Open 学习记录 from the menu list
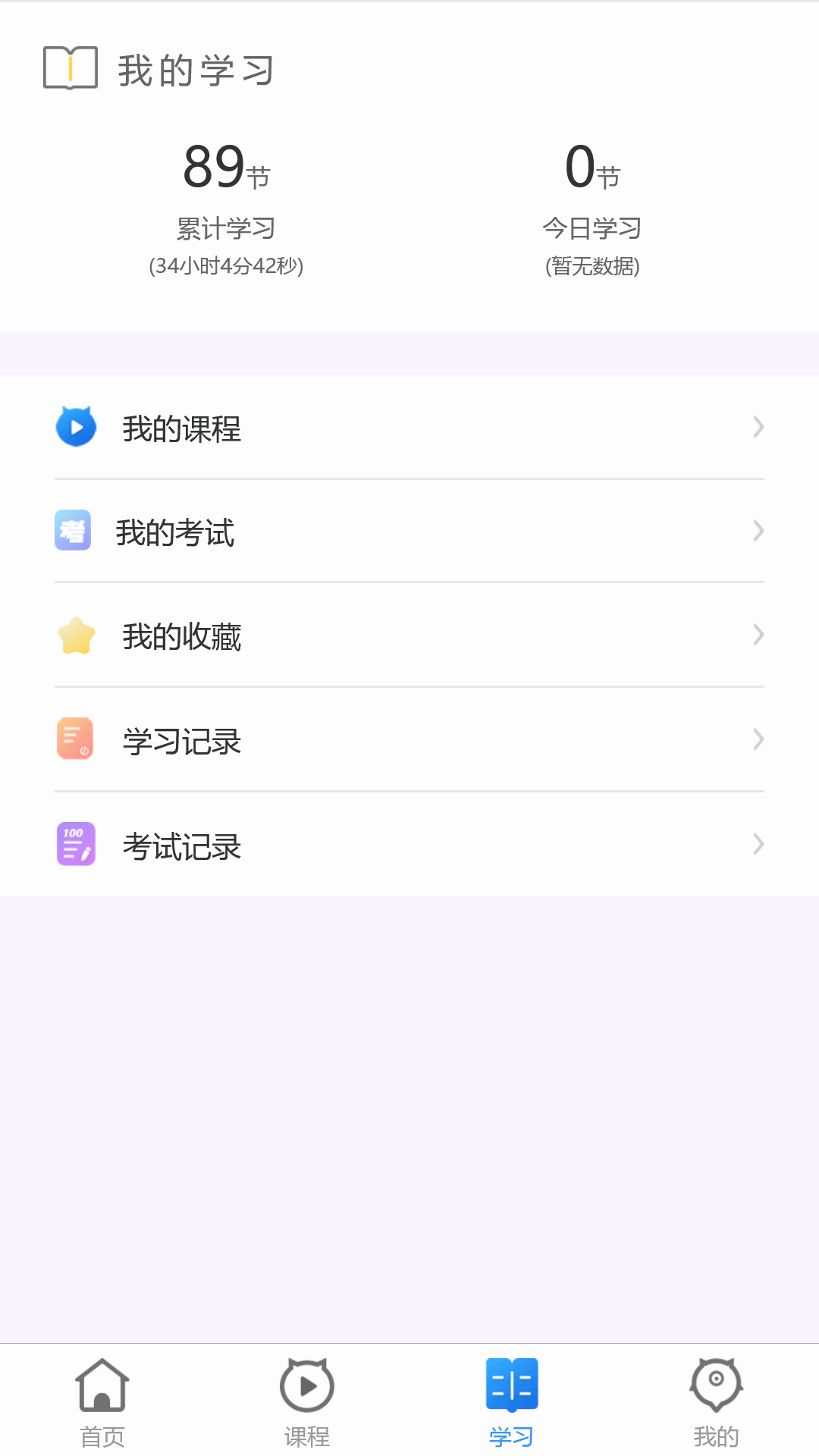The height and width of the screenshot is (1456, 819). pos(183,741)
